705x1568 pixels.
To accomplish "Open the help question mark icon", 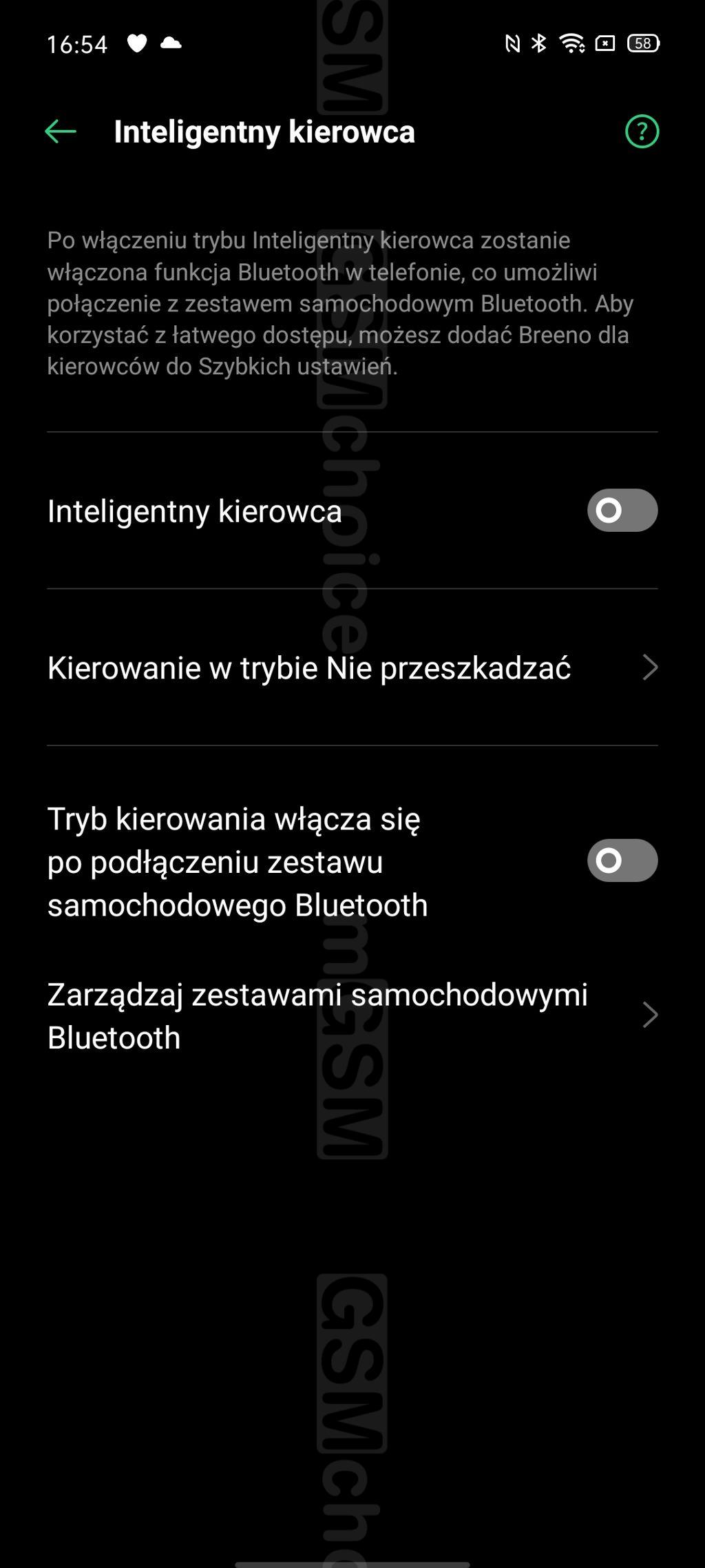I will [642, 132].
